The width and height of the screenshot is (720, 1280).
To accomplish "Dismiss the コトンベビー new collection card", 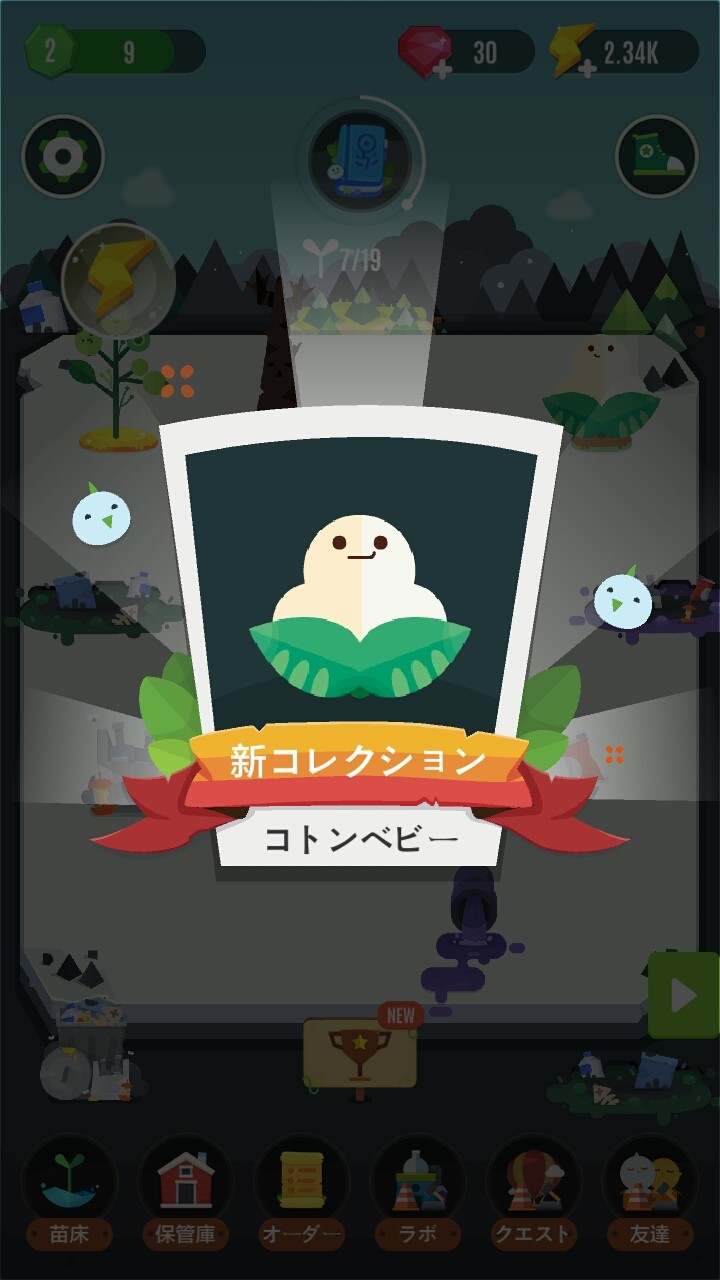I will click(x=360, y=640).
